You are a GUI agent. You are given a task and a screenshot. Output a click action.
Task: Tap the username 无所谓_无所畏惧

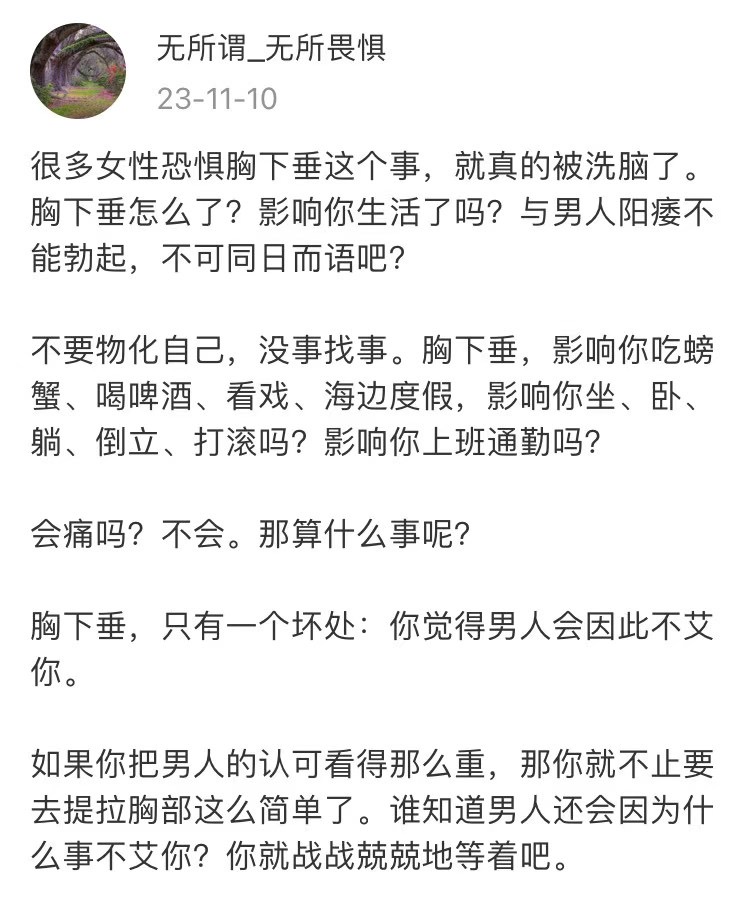pyautogui.click(x=270, y=47)
